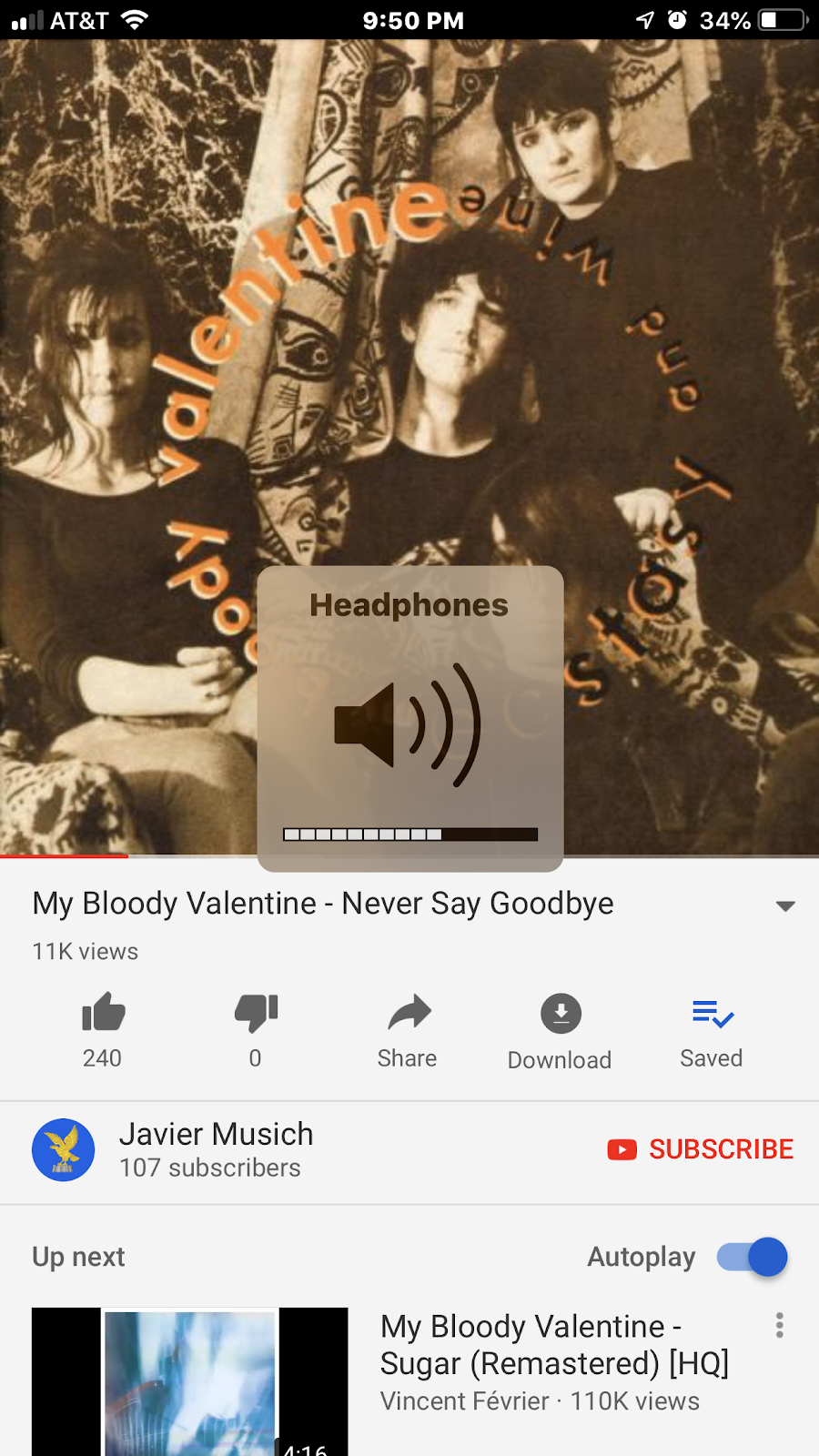Like the Never Say Goodbye video
Screen dimensions: 819x1456
pyautogui.click(x=103, y=1013)
